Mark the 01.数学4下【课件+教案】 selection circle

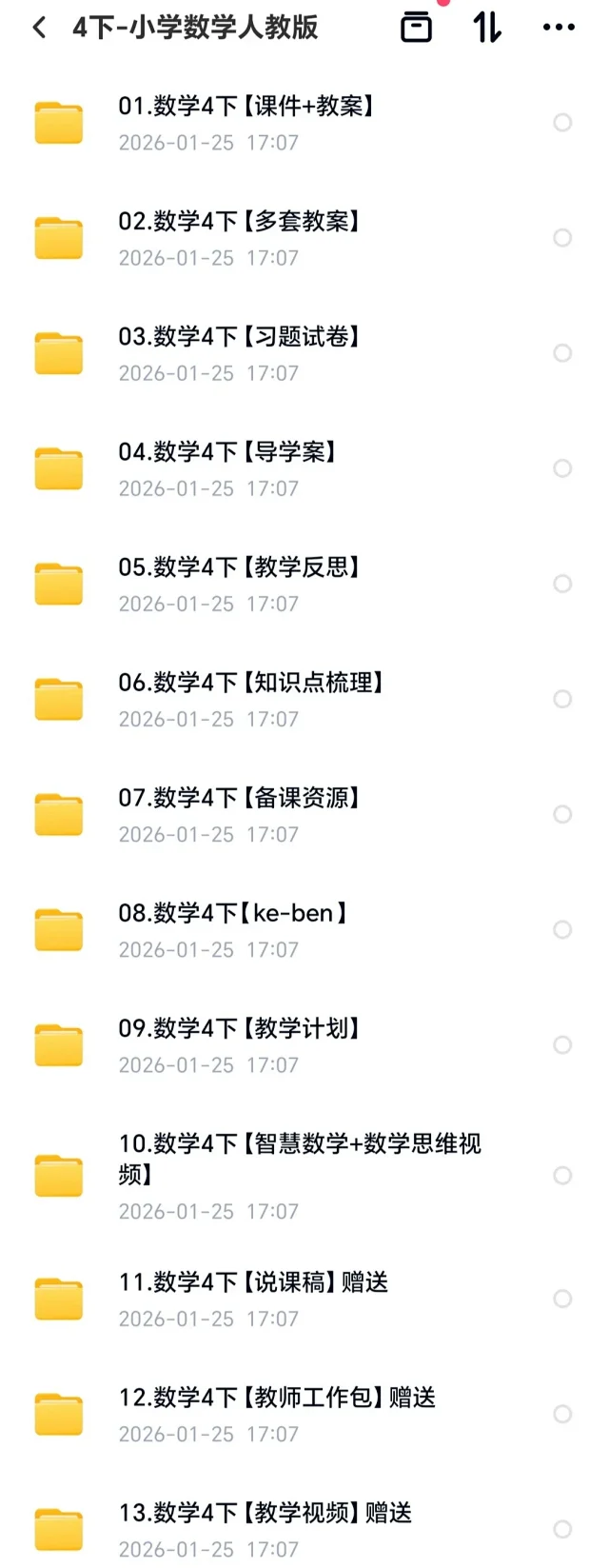(x=562, y=123)
